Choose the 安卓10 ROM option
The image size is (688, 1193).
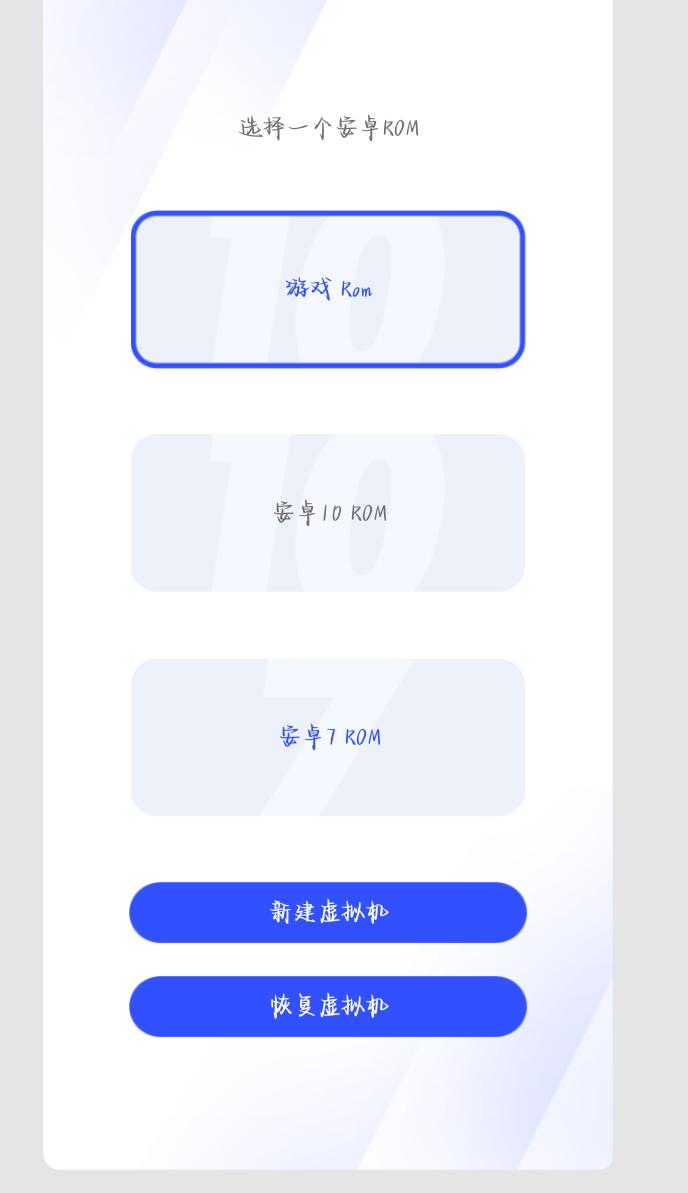pos(328,513)
